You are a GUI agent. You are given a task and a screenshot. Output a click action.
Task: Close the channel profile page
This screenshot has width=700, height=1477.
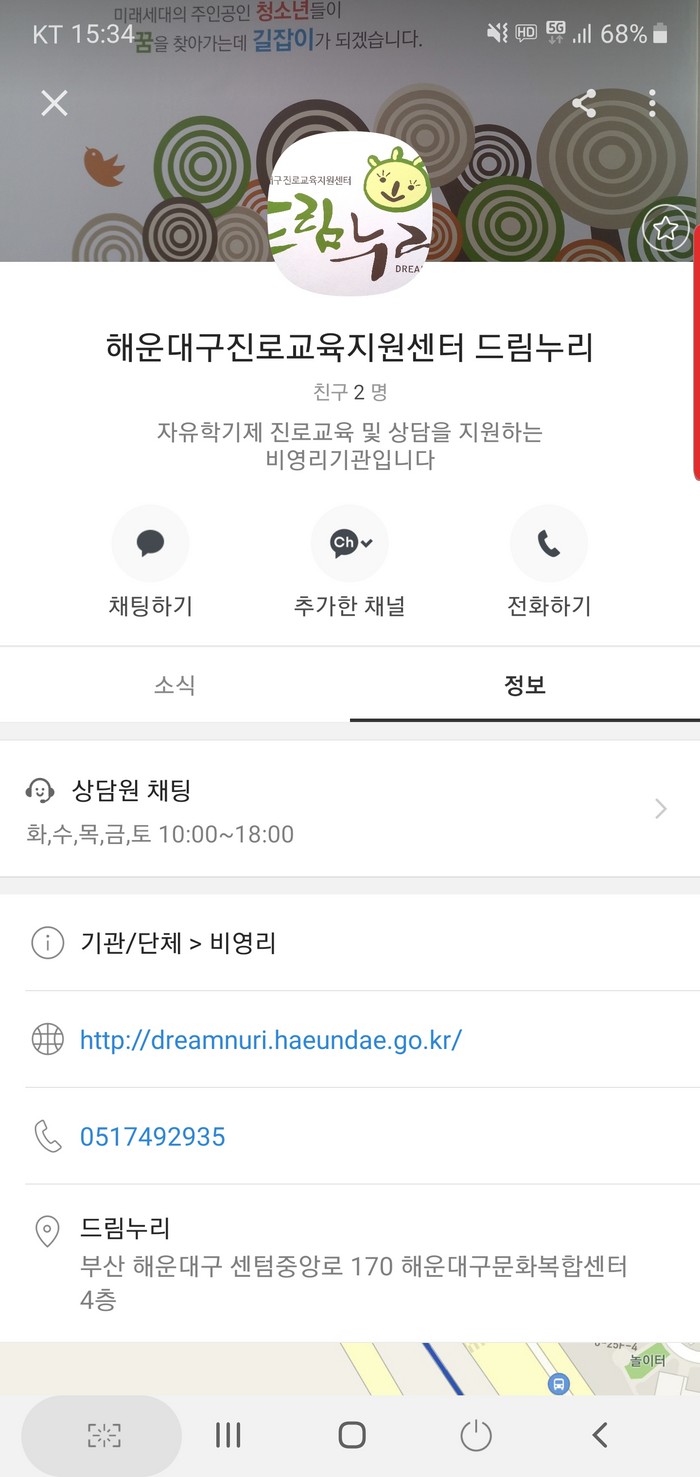coord(54,102)
